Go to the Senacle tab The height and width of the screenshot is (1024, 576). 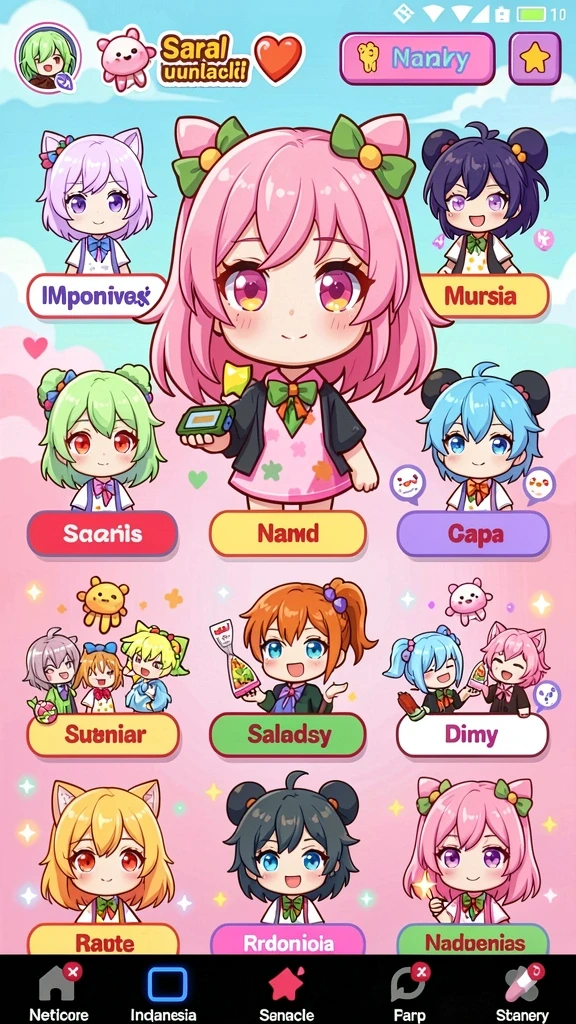[x=287, y=991]
